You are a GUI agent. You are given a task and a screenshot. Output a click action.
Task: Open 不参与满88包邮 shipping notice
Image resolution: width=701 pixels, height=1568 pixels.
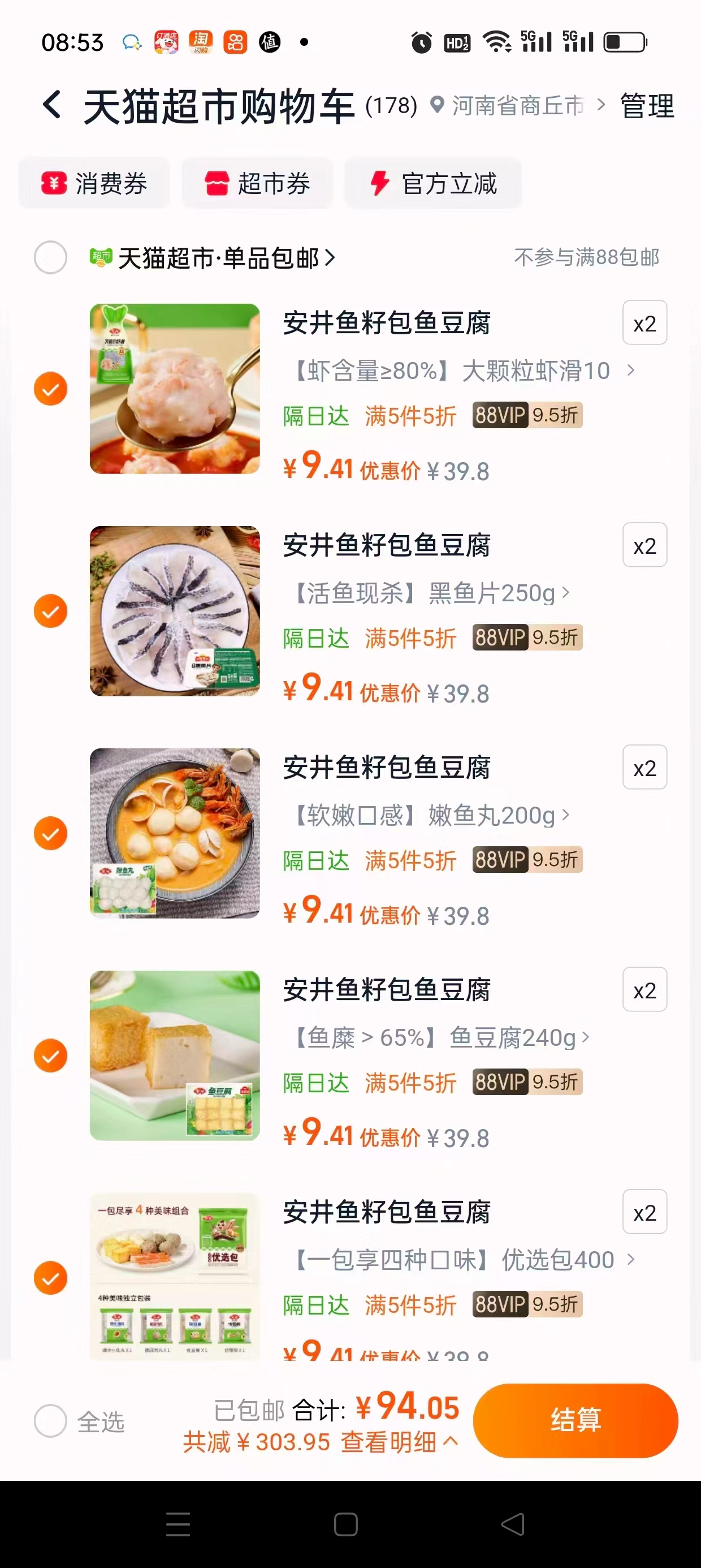click(585, 257)
